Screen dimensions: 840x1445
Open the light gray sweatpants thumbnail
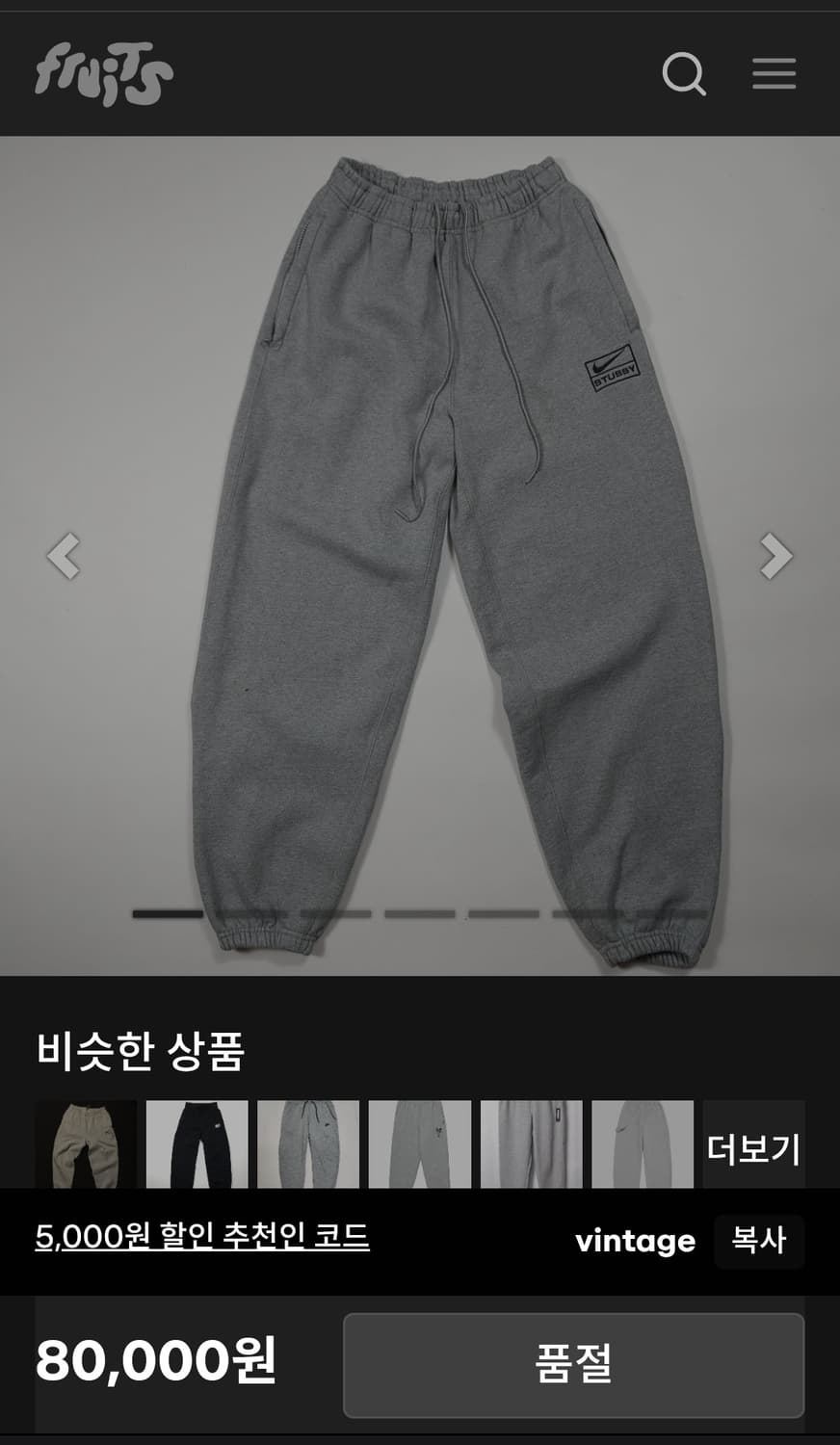531,1146
